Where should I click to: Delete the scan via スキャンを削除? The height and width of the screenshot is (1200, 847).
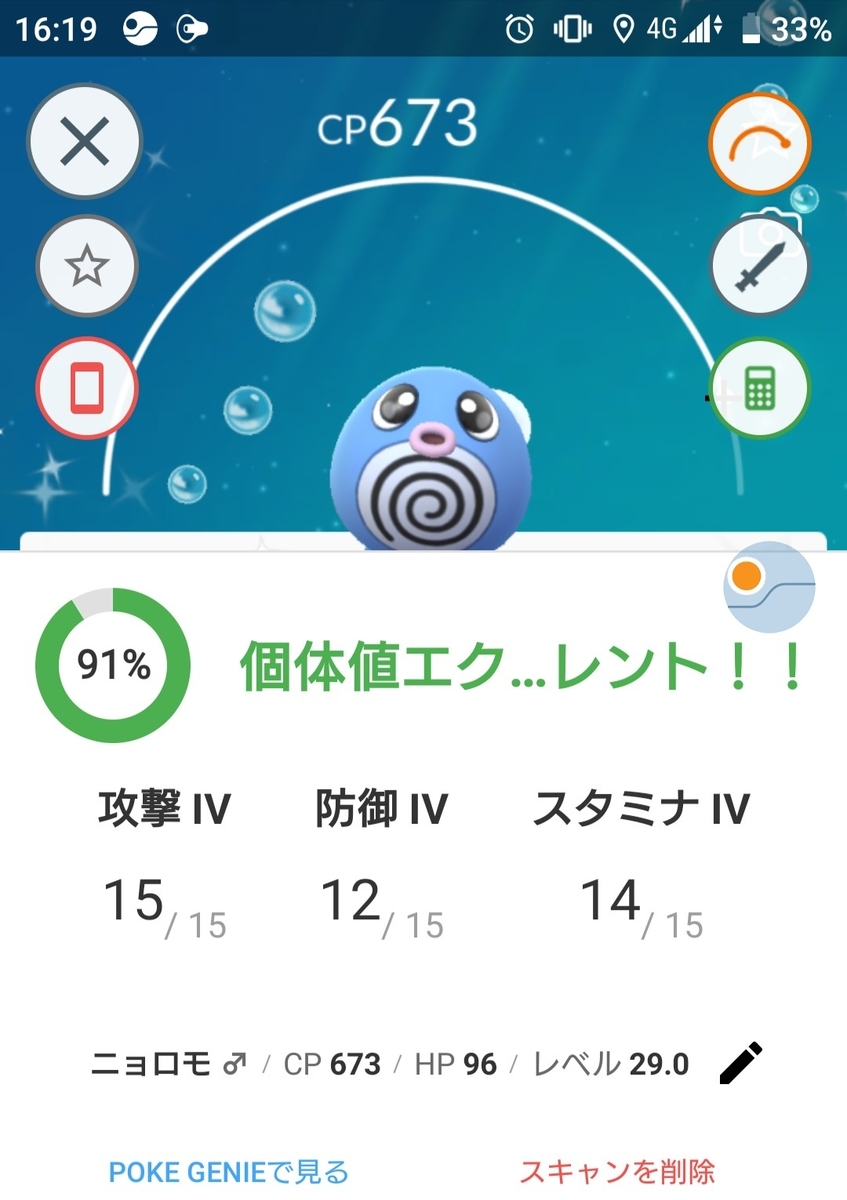(621, 1169)
